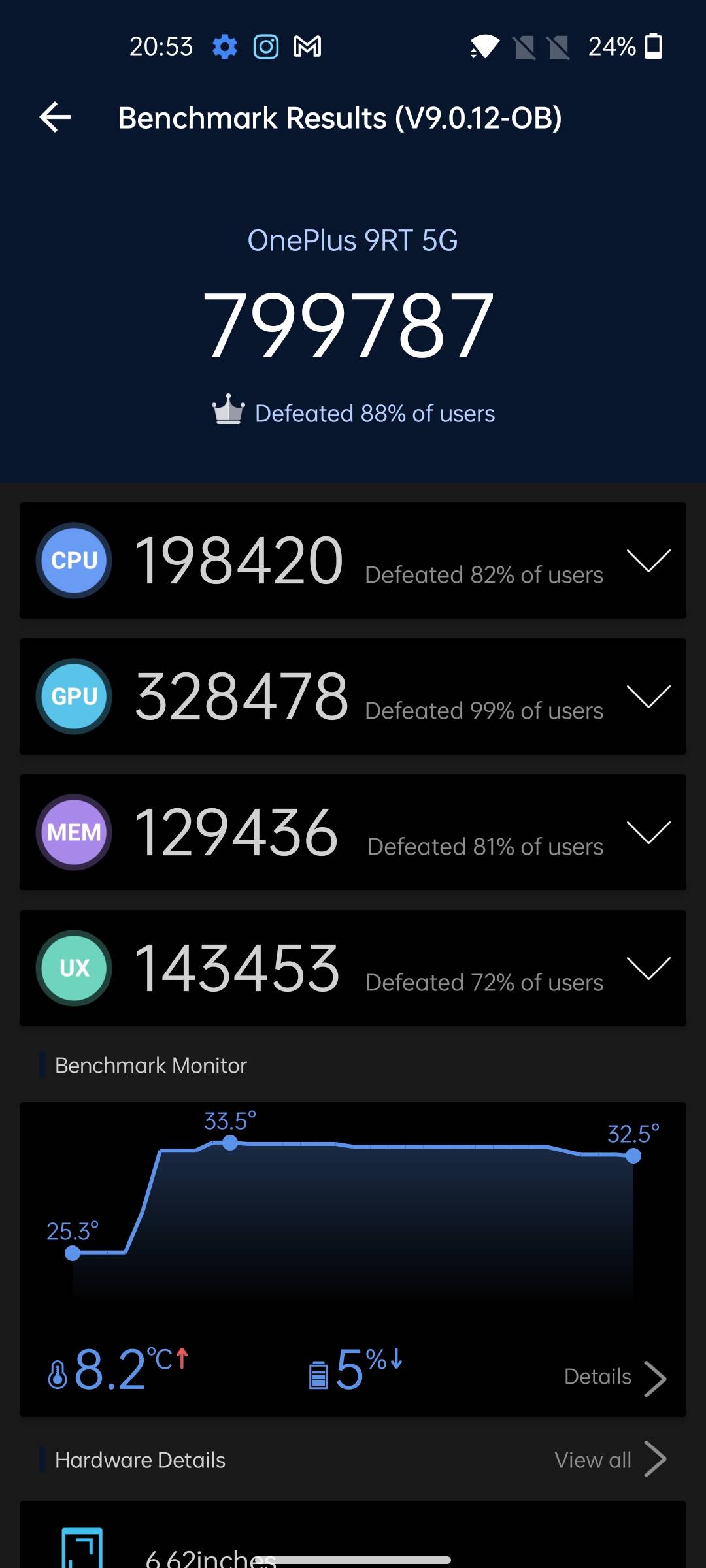This screenshot has width=706, height=1568.
Task: View all Hardware Details
Action: point(609,1460)
